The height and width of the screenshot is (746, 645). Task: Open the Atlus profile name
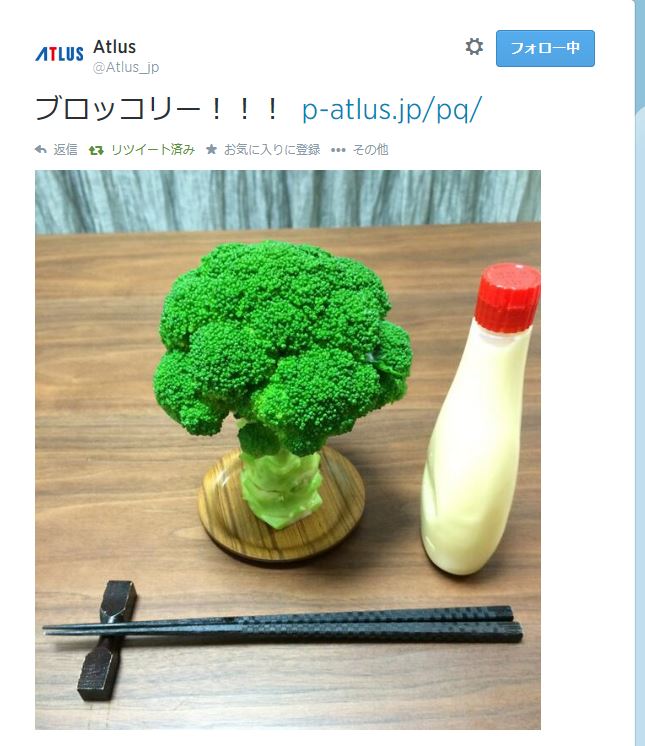click(114, 46)
